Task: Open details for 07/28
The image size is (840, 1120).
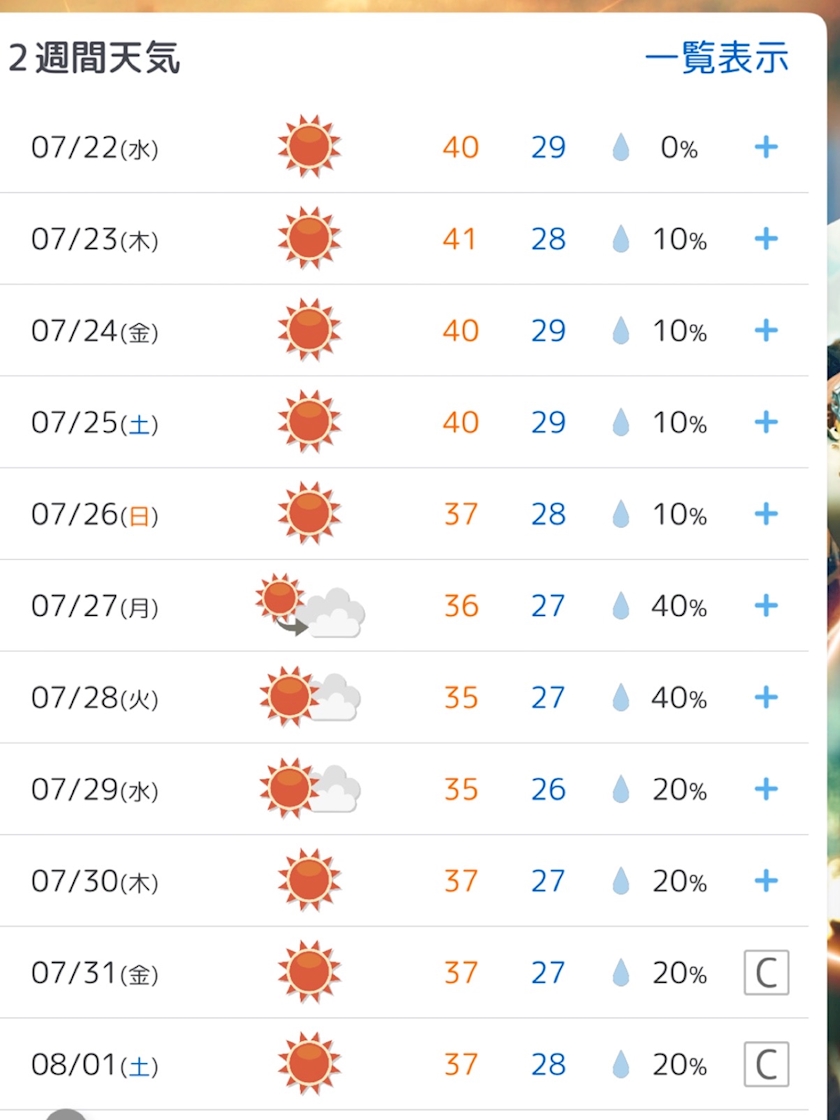Action: point(766,698)
